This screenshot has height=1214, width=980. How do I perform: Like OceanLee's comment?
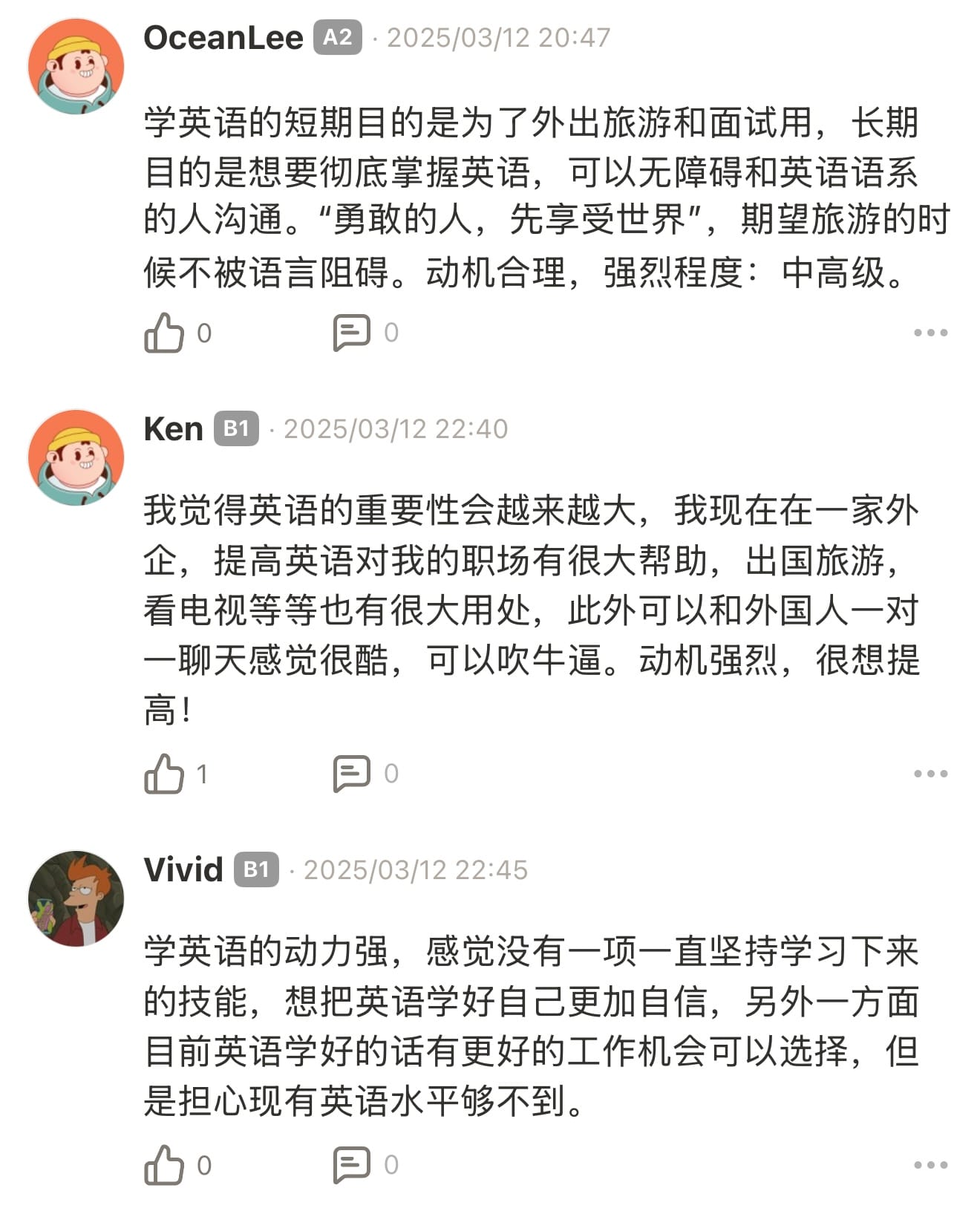[164, 332]
